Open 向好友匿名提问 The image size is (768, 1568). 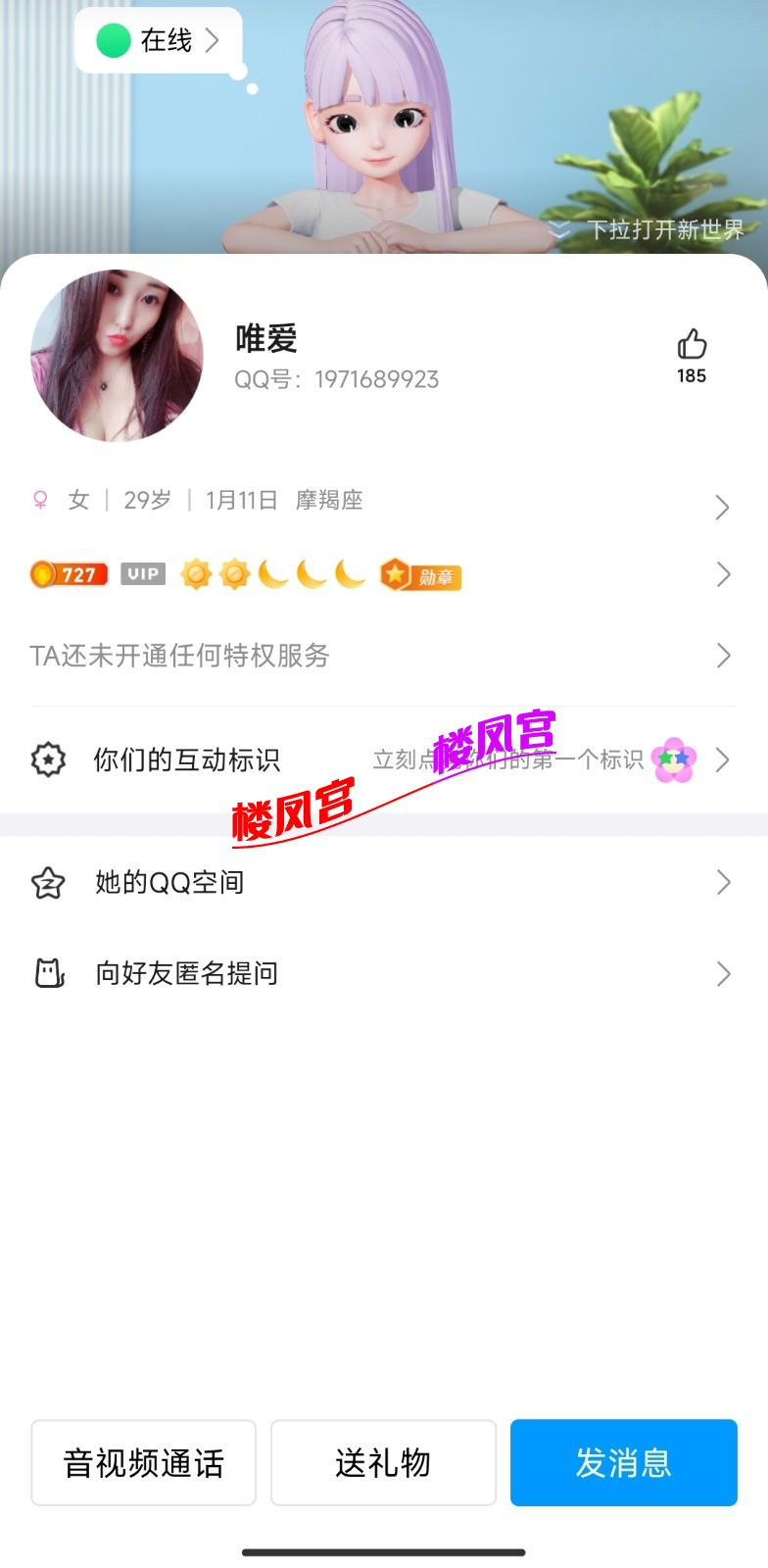pyautogui.click(x=382, y=973)
